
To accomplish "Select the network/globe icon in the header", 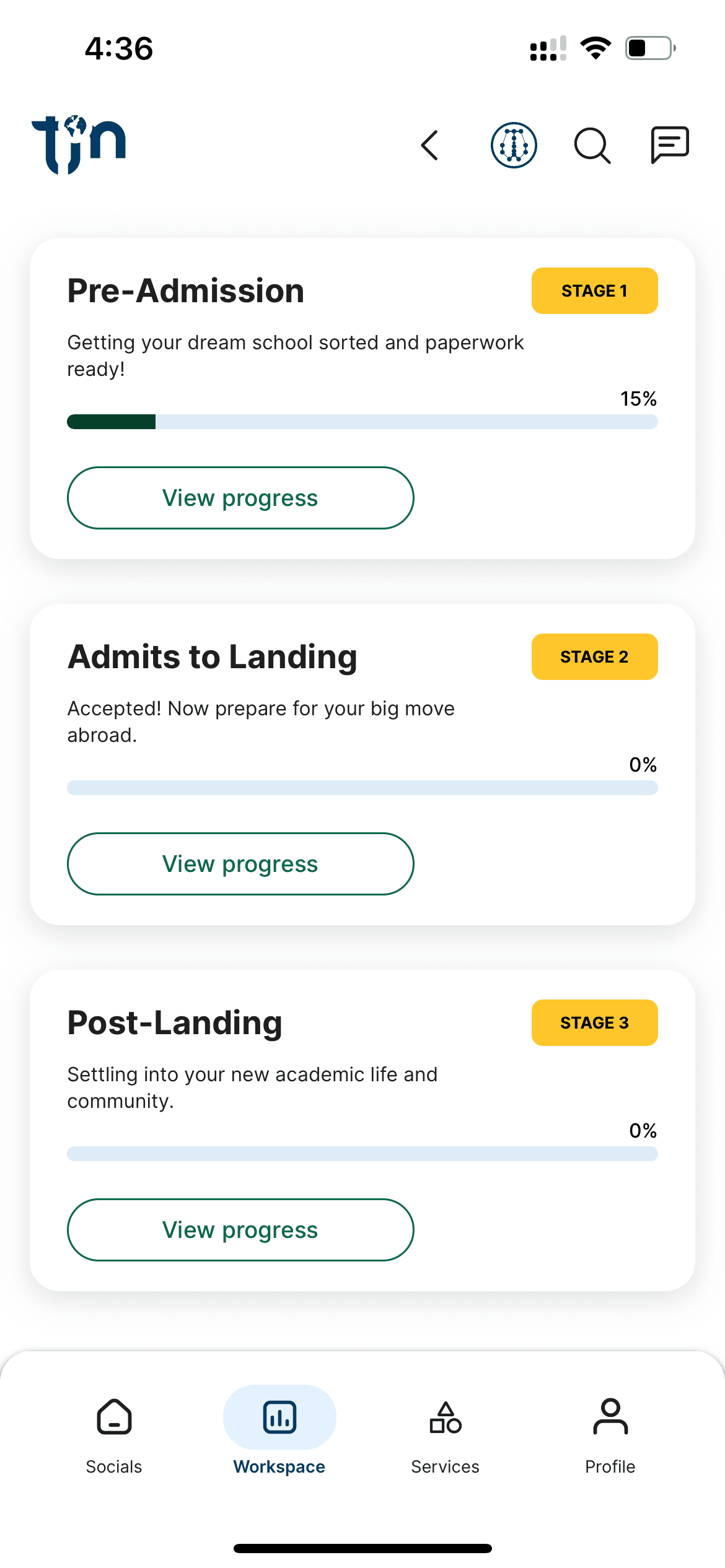I will coord(514,144).
